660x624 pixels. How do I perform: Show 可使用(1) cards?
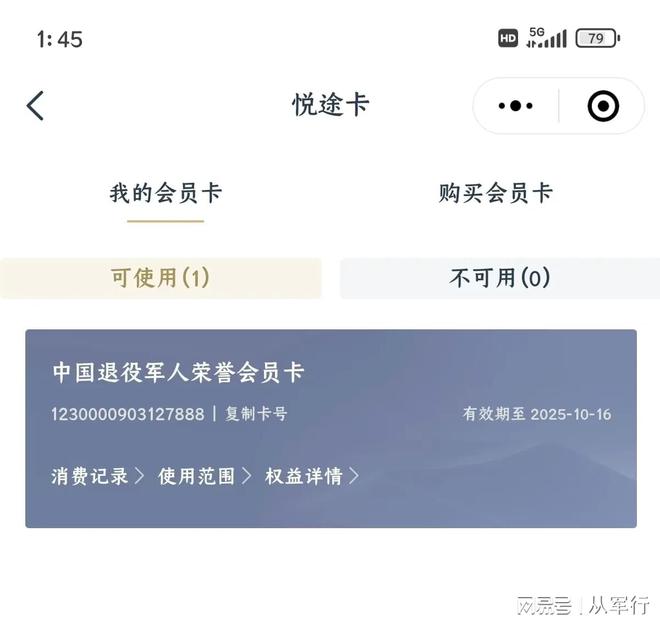[161, 278]
